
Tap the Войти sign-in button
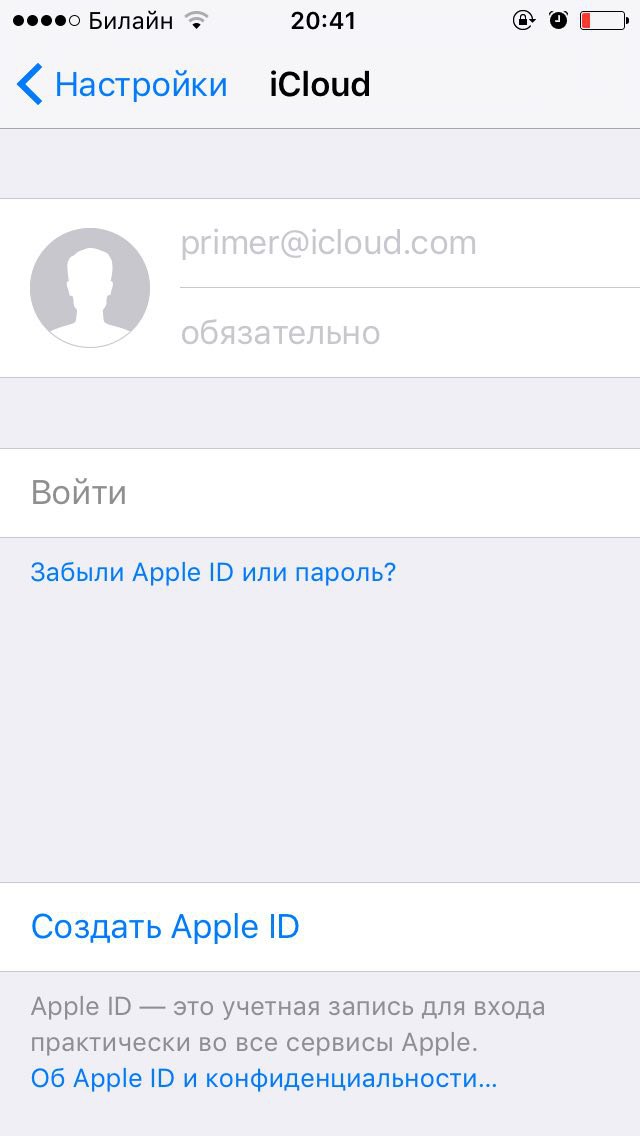[x=80, y=493]
